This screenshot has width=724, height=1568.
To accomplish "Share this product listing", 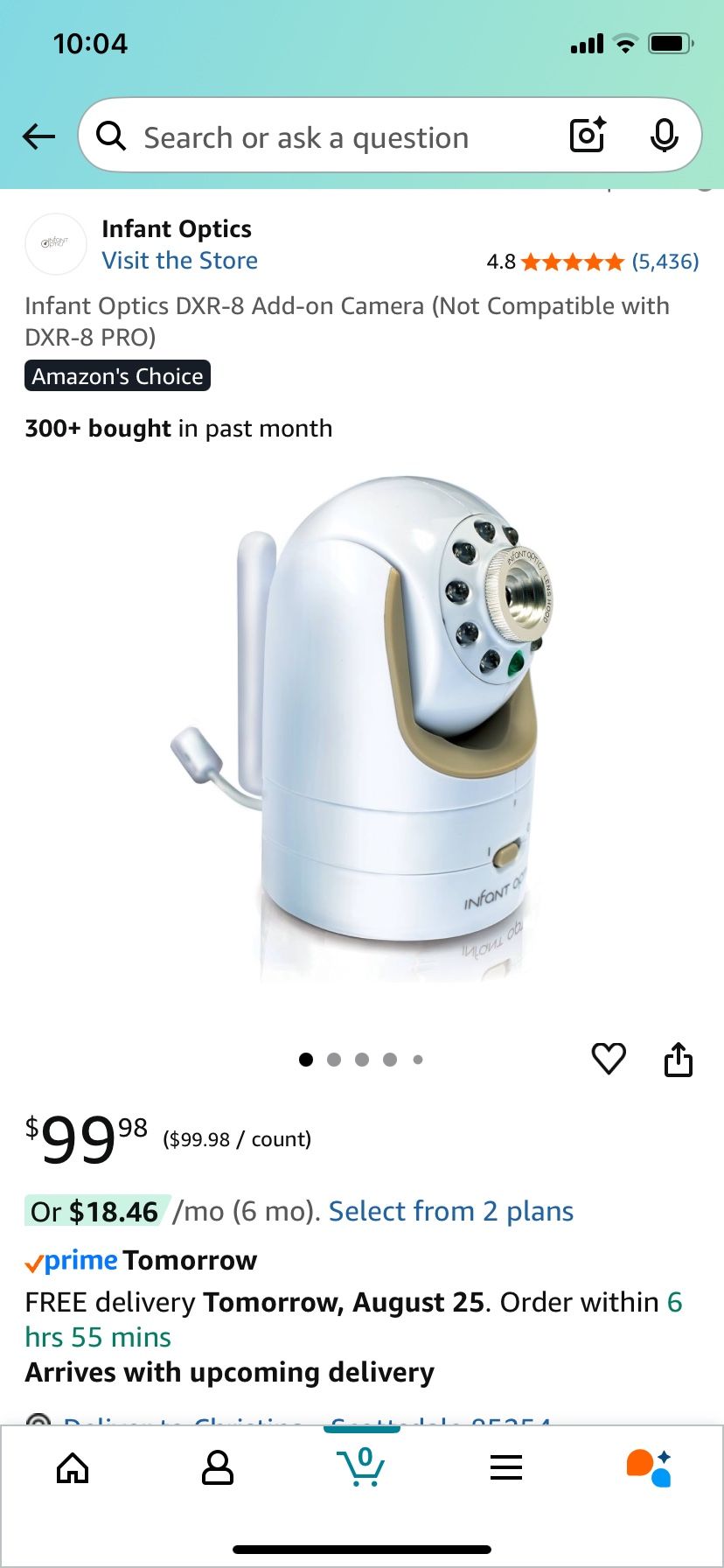I will pyautogui.click(x=679, y=1059).
